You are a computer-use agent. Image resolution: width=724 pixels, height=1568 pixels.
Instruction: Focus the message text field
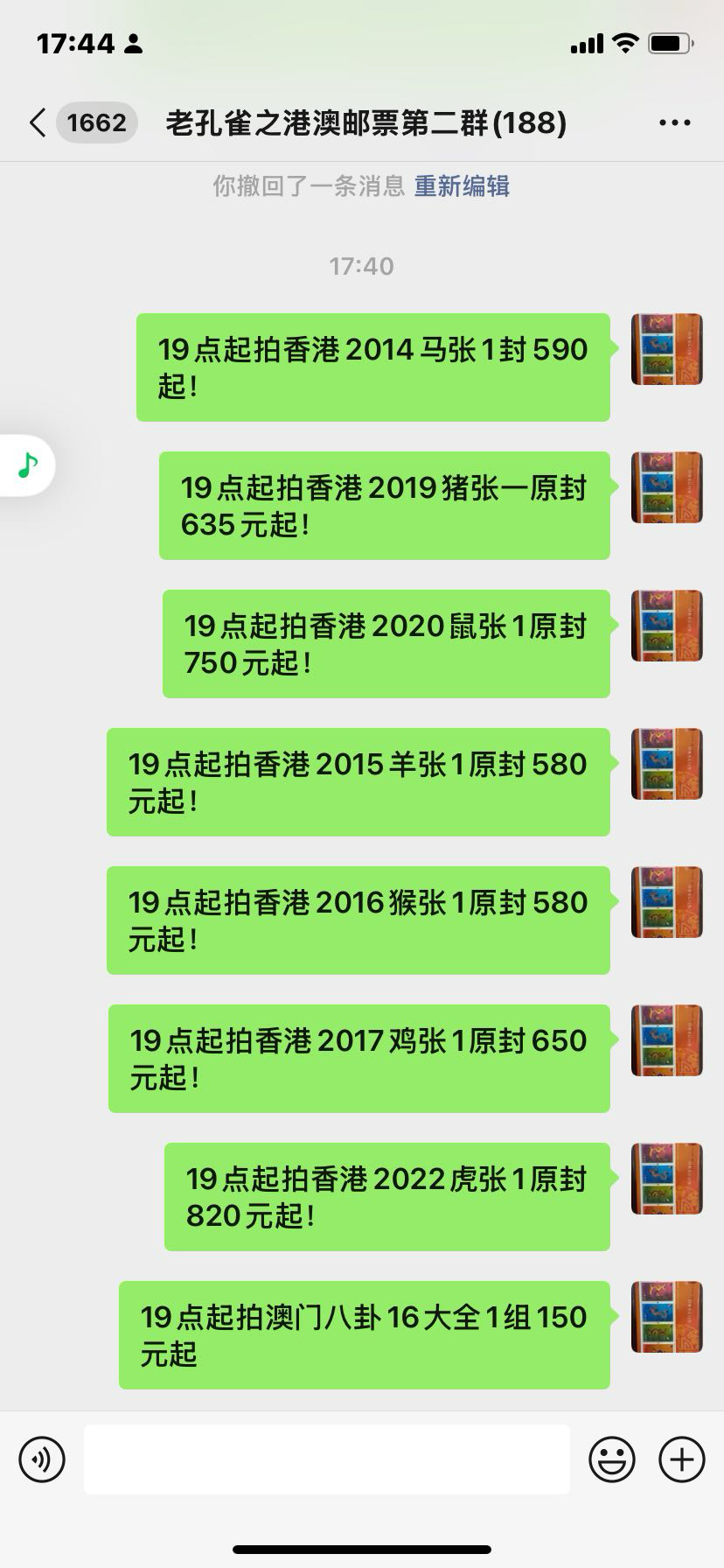(326, 1459)
